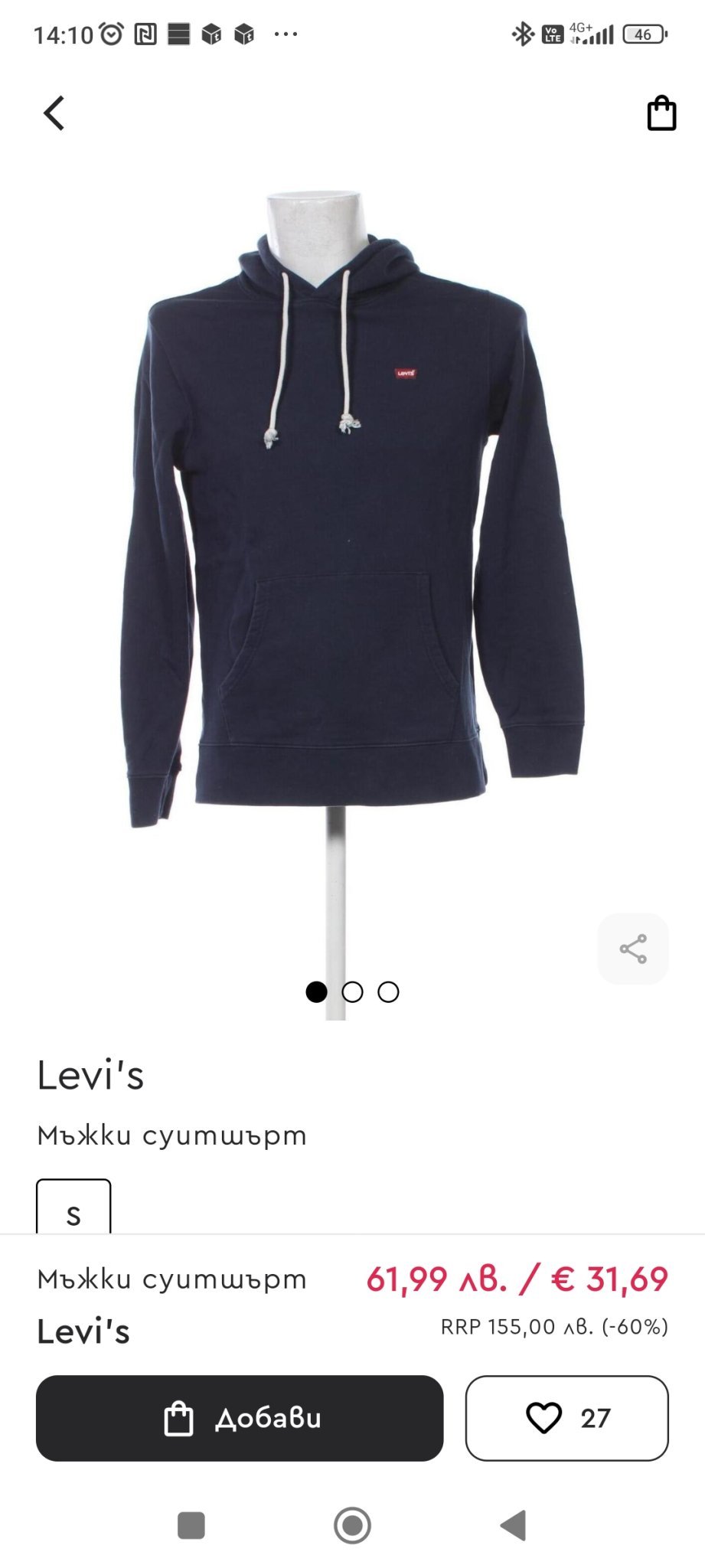Go back using the top arrow
Image resolution: width=705 pixels, height=1568 pixels.
54,113
